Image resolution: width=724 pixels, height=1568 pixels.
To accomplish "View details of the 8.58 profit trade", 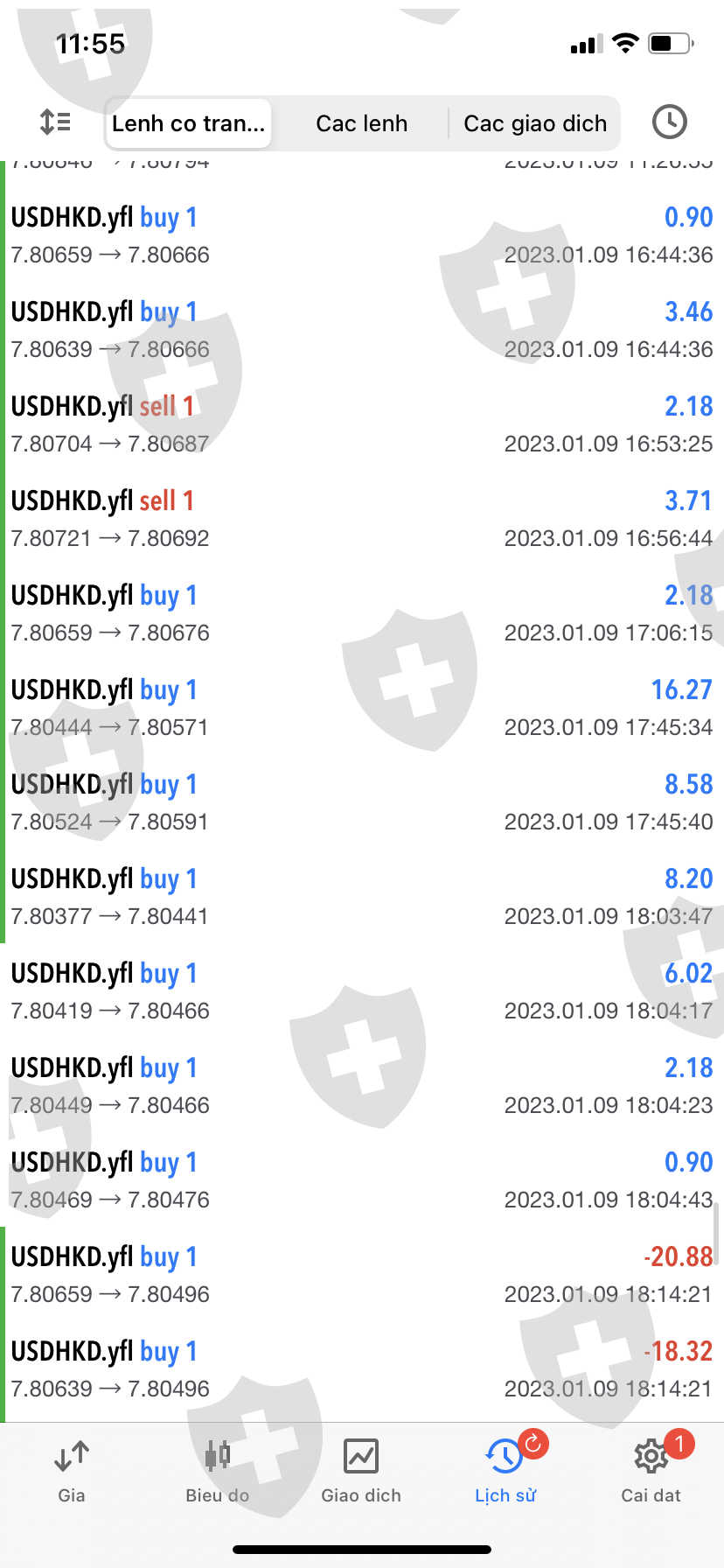I will click(361, 801).
